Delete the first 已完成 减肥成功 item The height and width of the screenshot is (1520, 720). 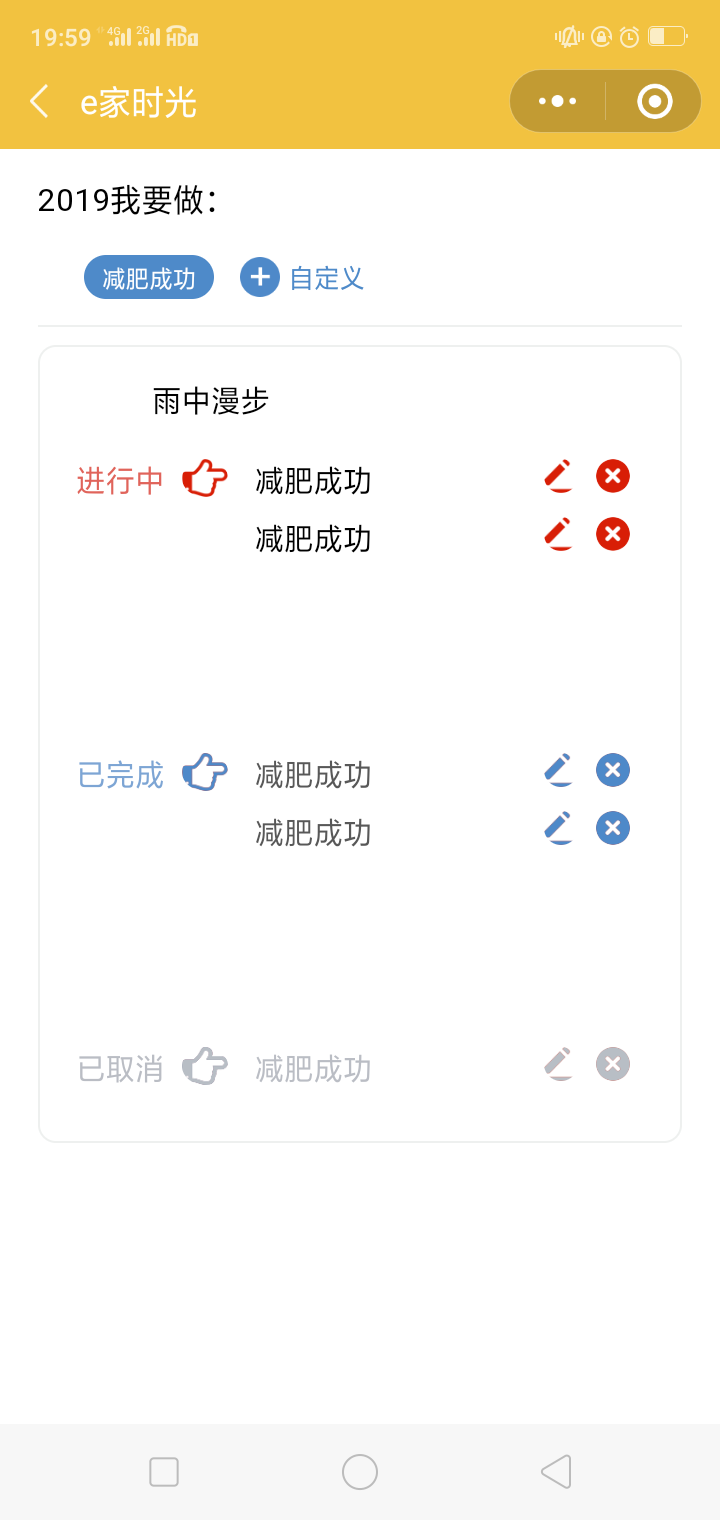[x=613, y=770]
